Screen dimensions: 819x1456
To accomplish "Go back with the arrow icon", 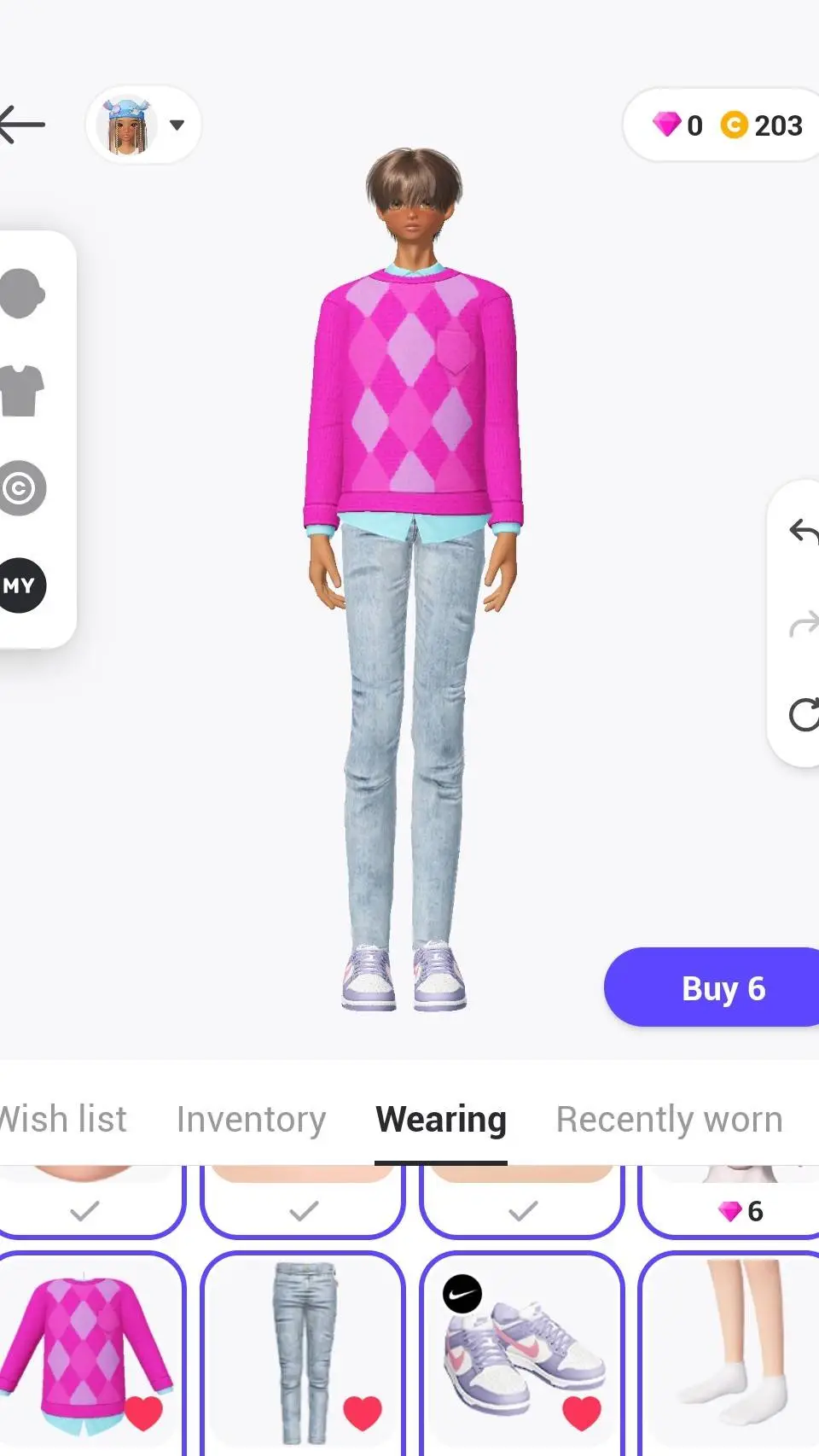I will [23, 125].
